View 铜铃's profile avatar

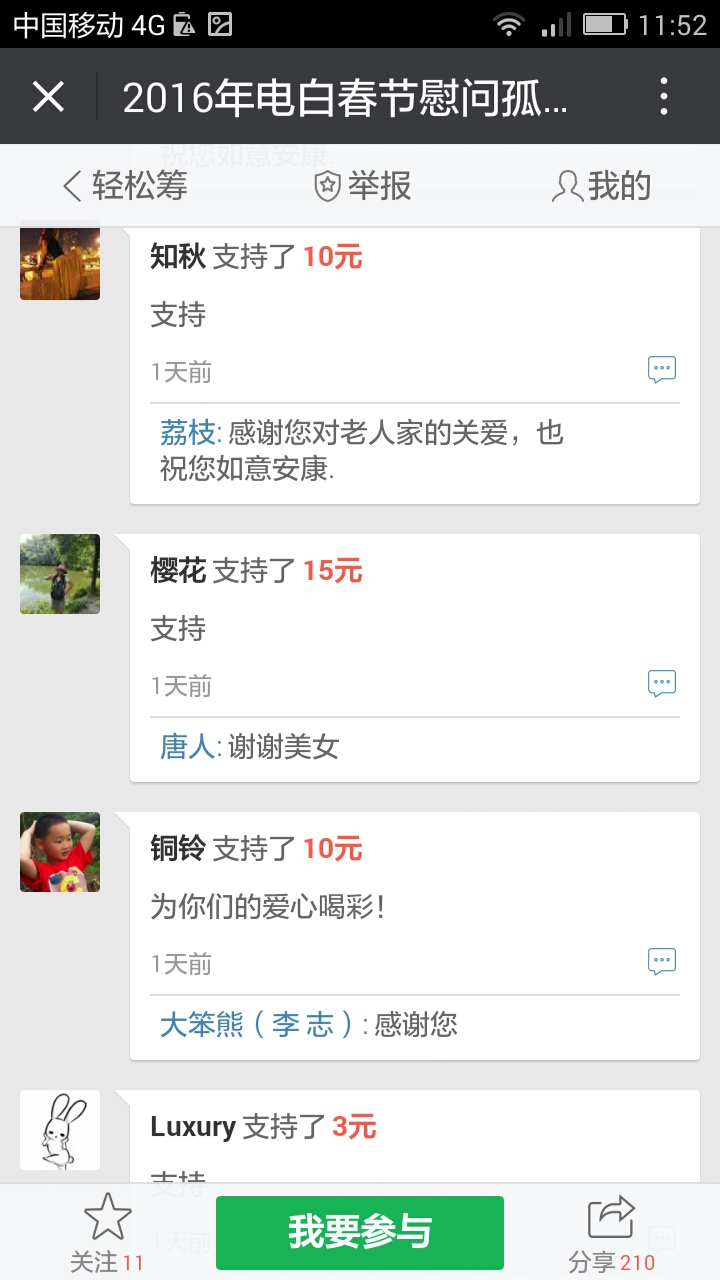60,852
